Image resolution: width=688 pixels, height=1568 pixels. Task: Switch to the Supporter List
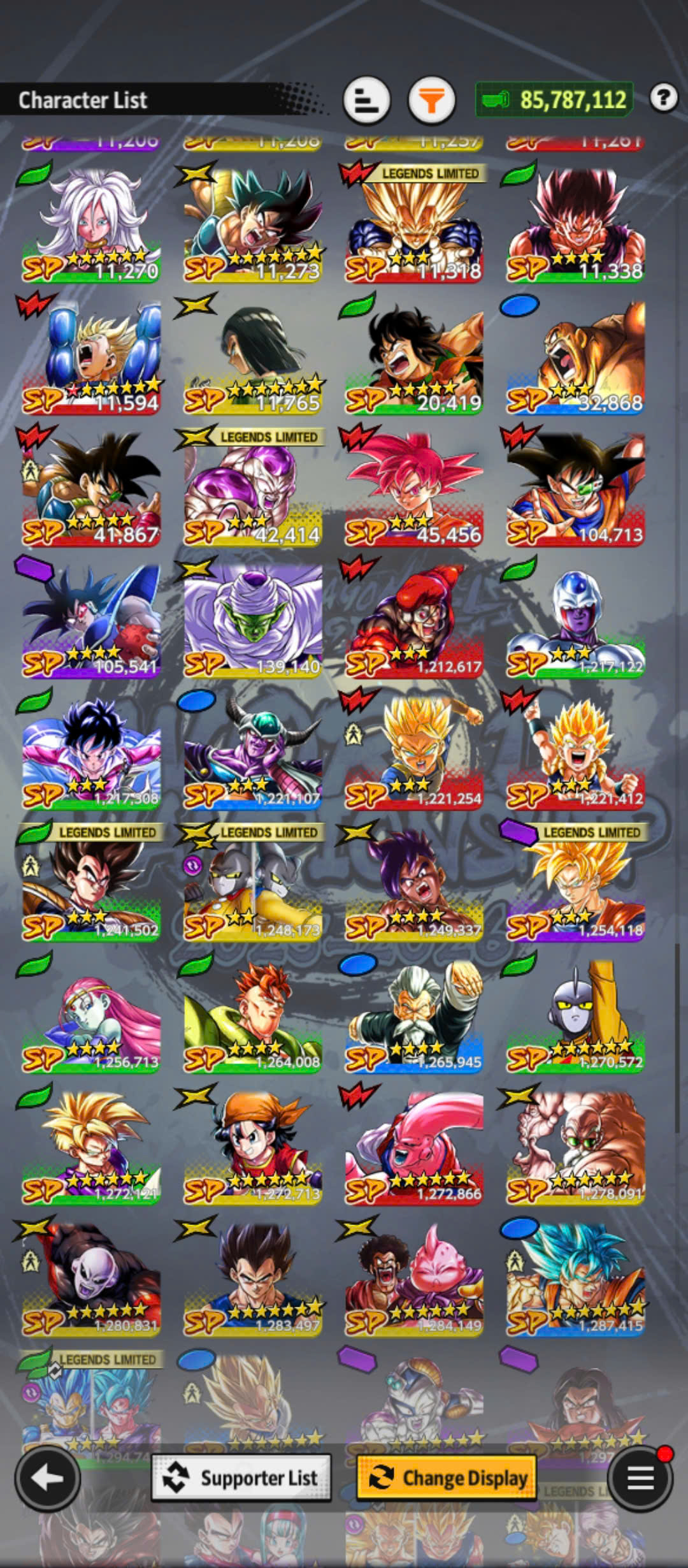click(241, 1477)
